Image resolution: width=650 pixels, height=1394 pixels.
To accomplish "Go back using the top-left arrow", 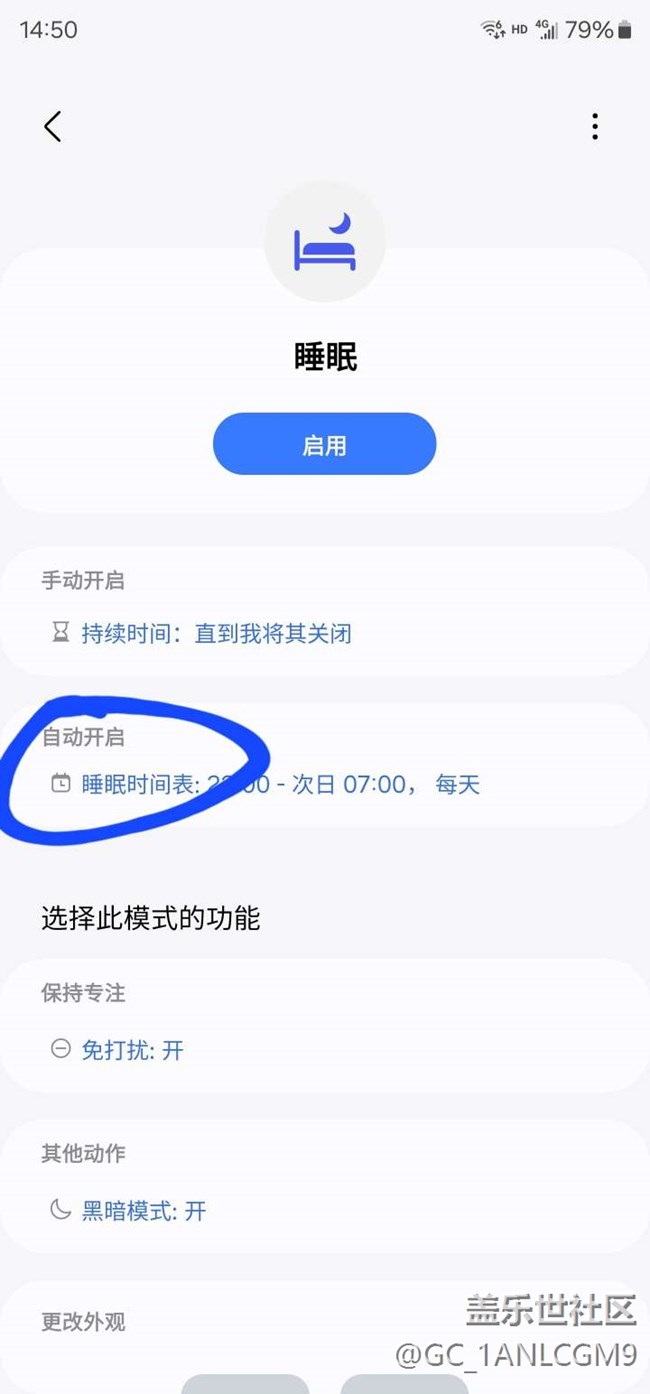I will [x=53, y=126].
